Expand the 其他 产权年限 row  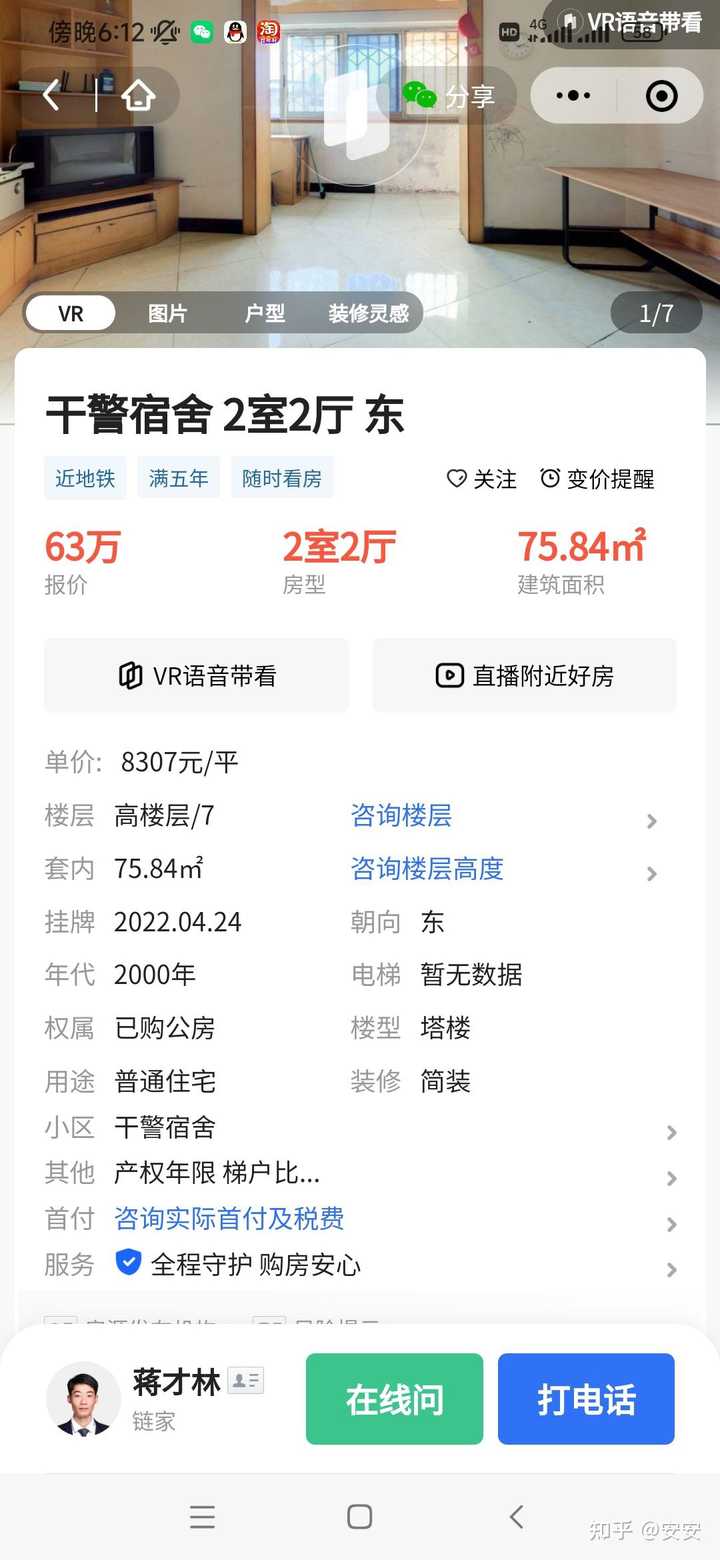360,1173
